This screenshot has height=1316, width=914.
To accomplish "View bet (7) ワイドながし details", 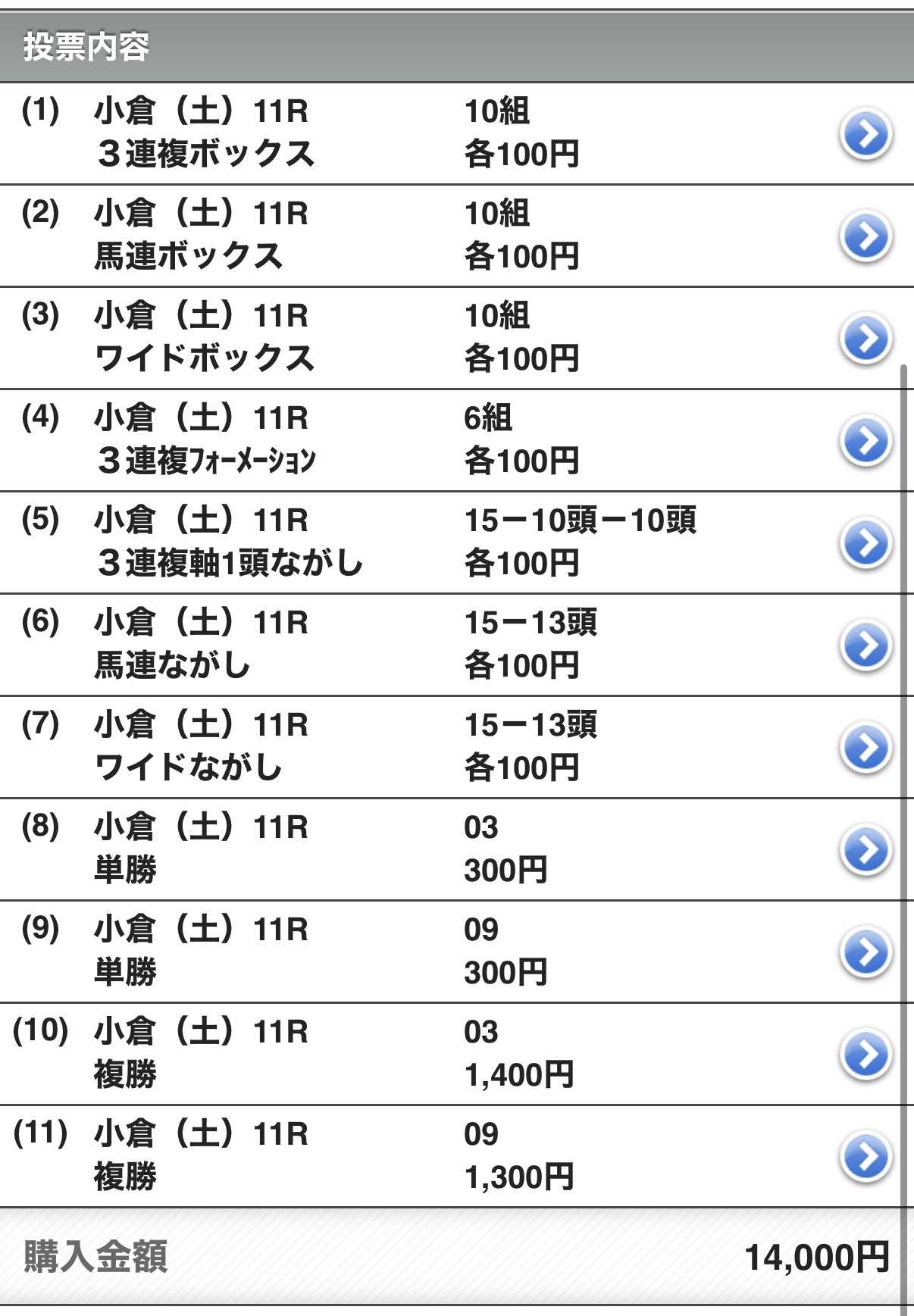I will pyautogui.click(x=865, y=748).
